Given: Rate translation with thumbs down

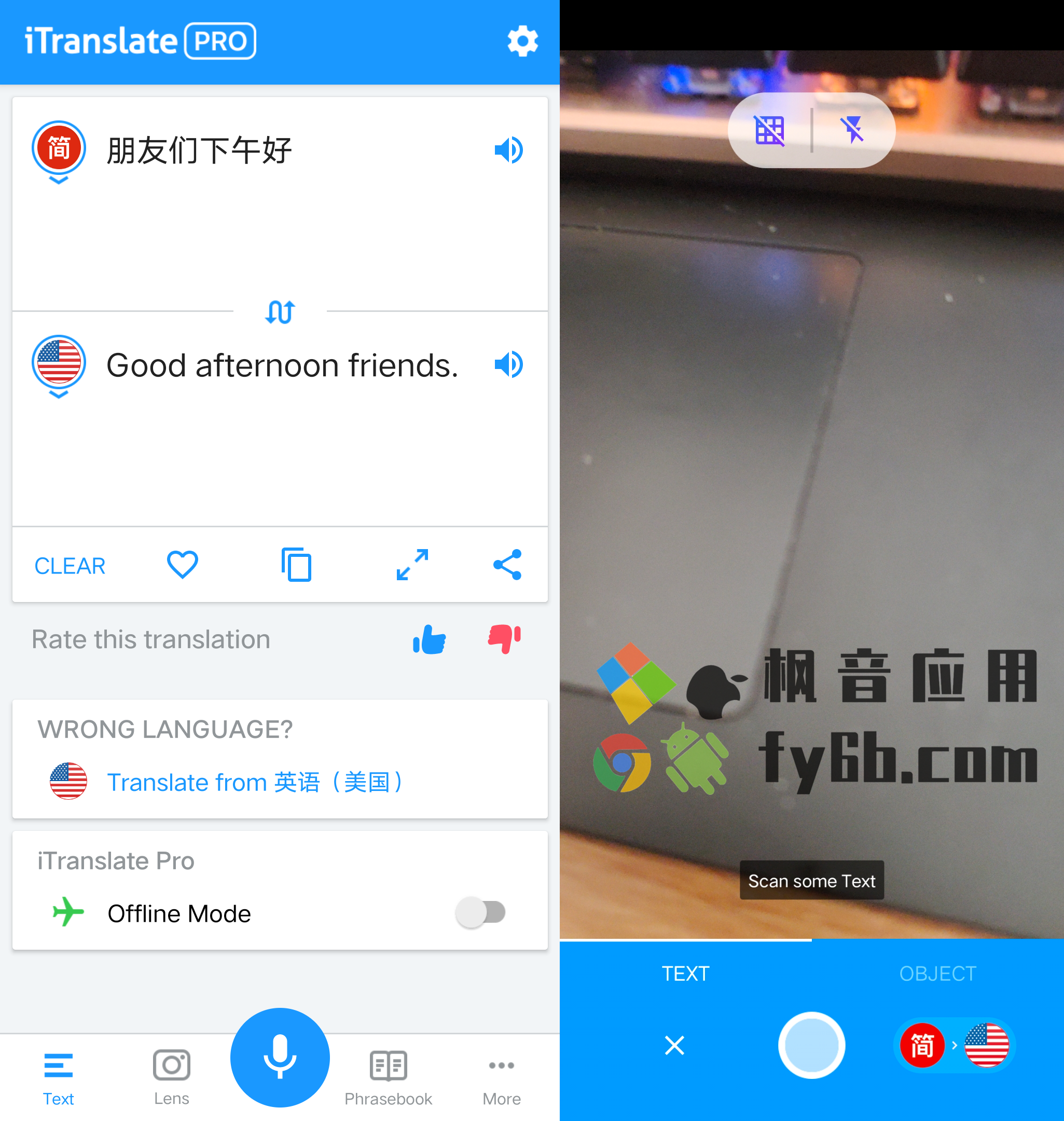Looking at the screenshot, I should (x=504, y=640).
